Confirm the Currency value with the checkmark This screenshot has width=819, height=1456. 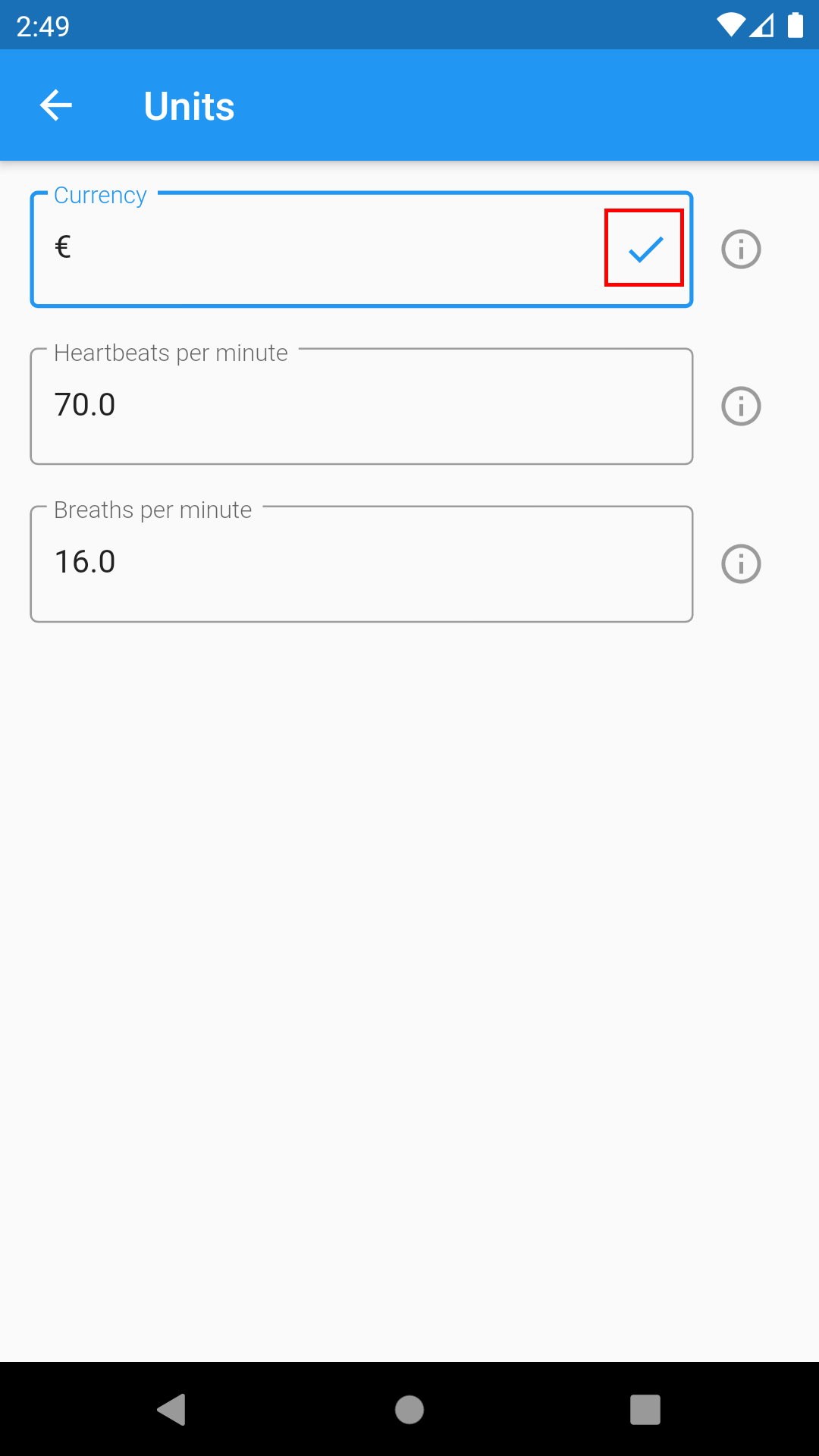[645, 249]
